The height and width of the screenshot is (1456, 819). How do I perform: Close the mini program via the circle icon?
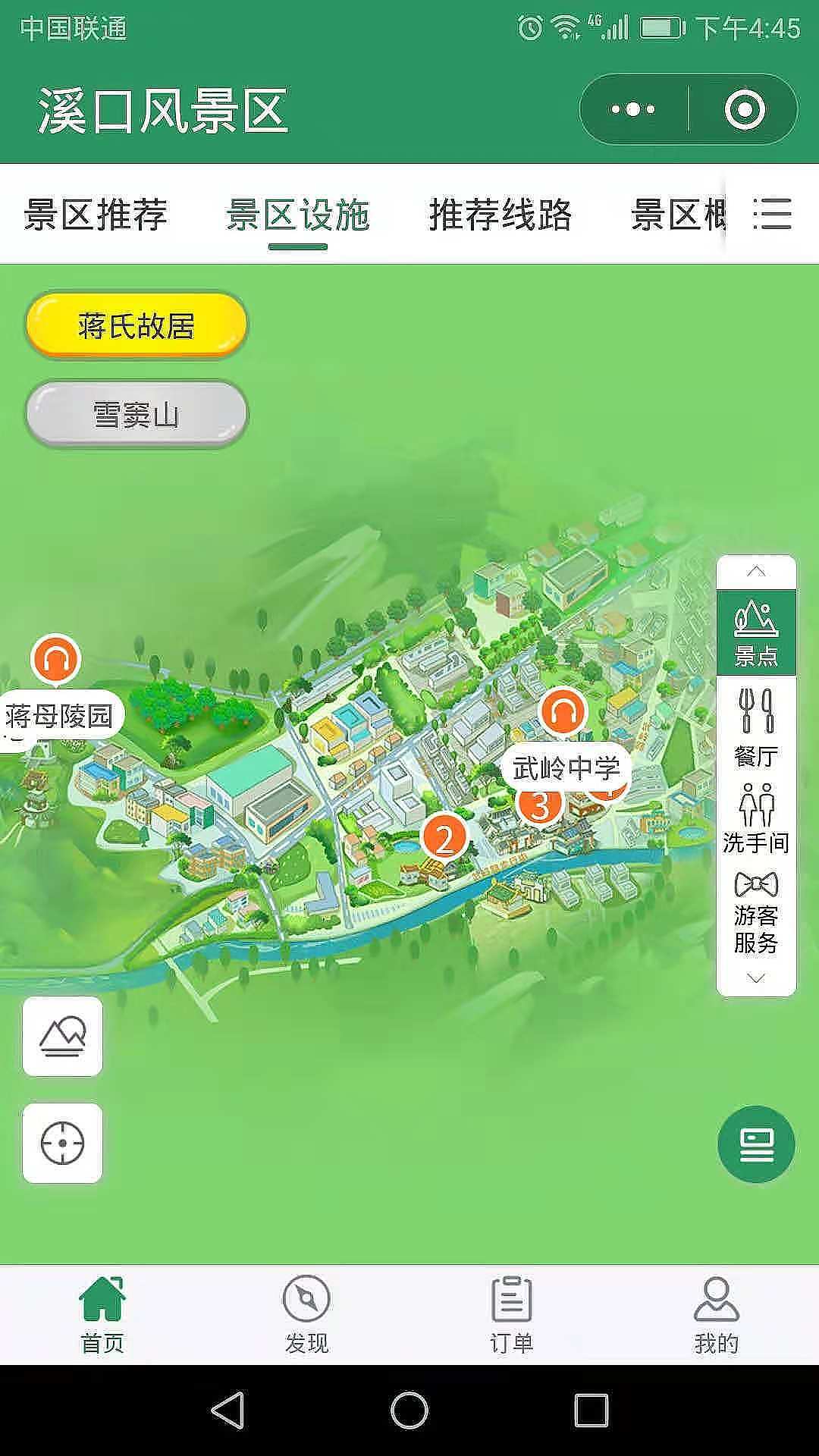pyautogui.click(x=744, y=109)
